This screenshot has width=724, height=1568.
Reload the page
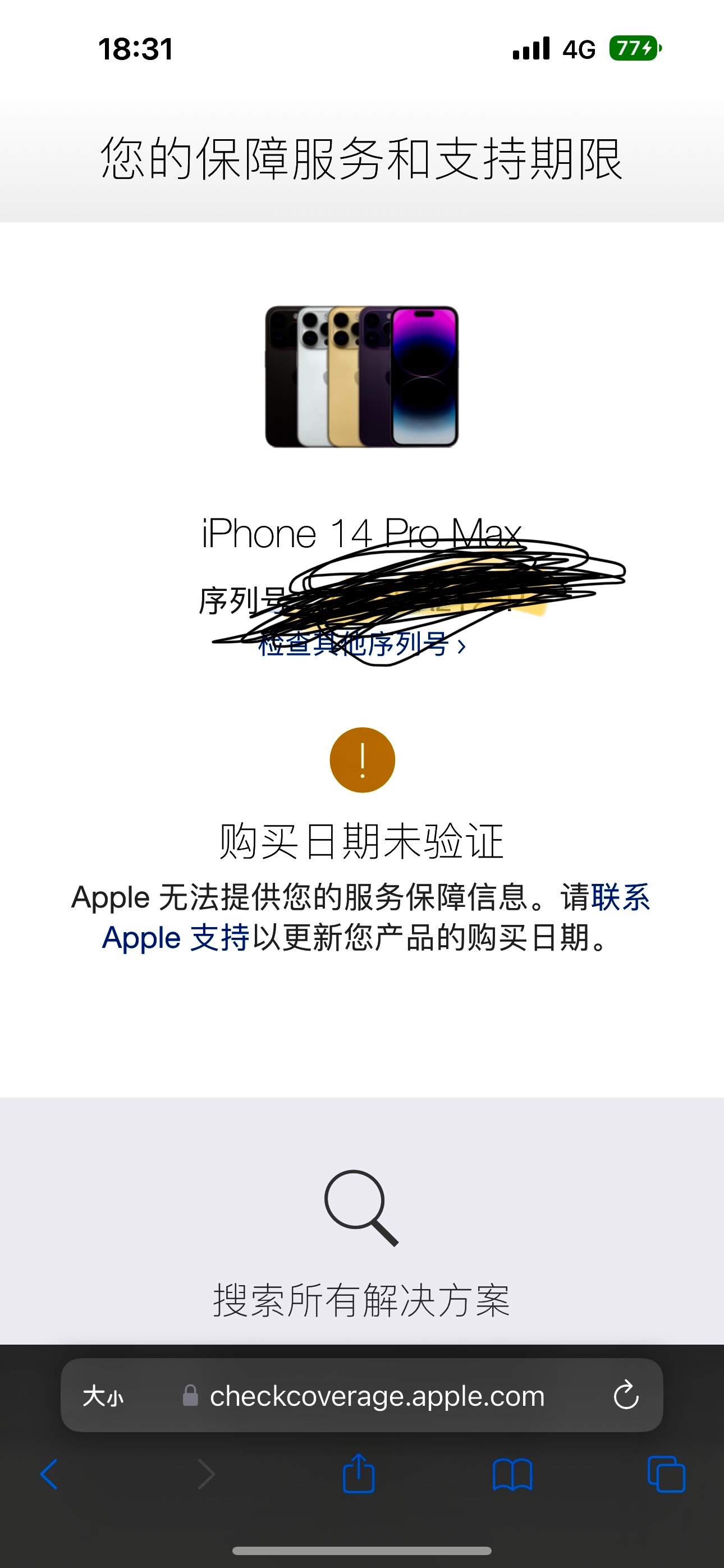coord(625,1395)
